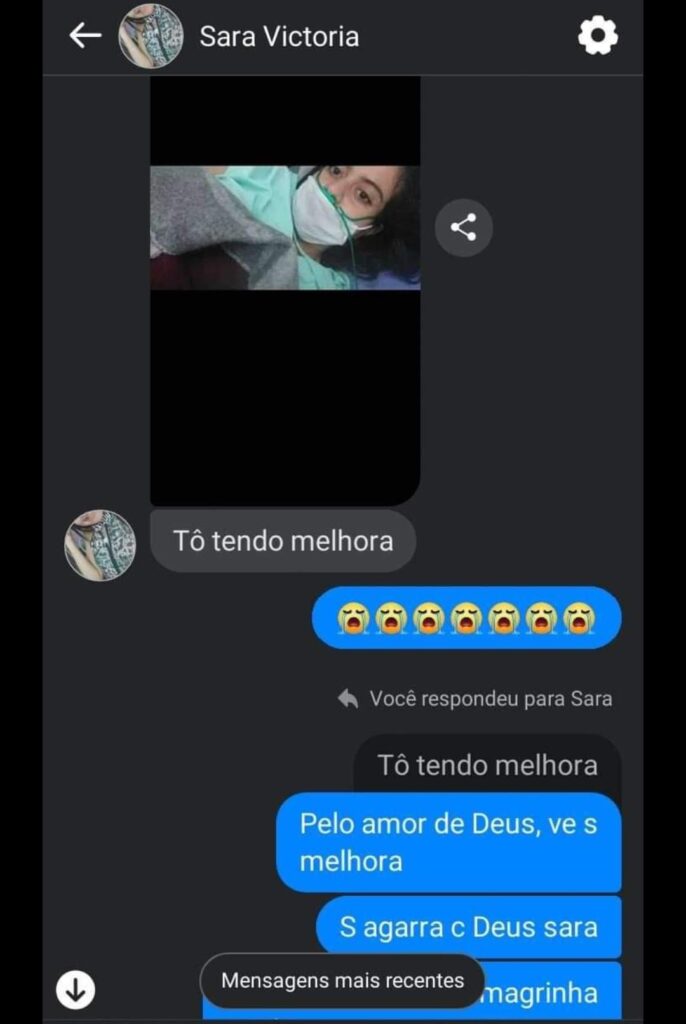Open the photo in the chat
This screenshot has height=1024, width=686.
point(285,228)
